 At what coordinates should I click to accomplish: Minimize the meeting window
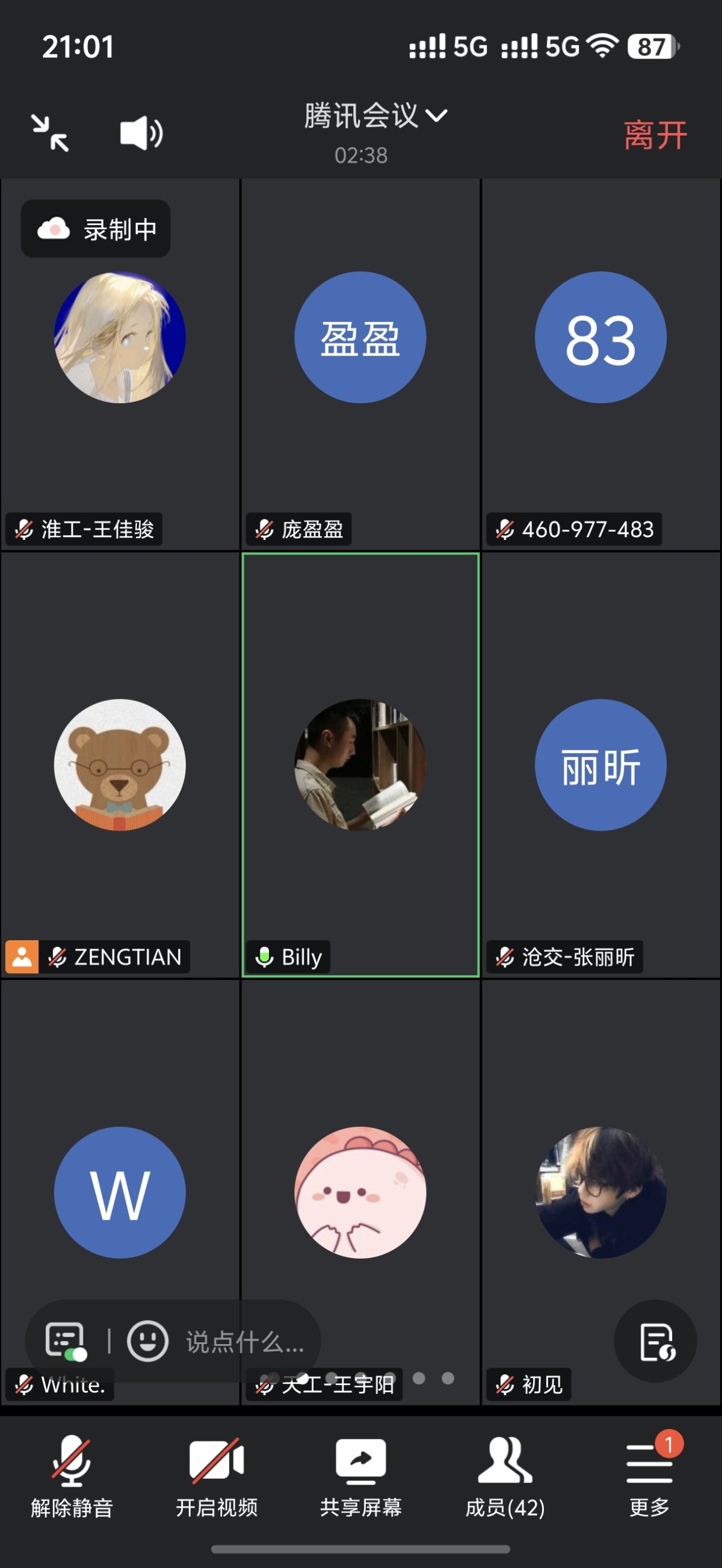(x=50, y=132)
